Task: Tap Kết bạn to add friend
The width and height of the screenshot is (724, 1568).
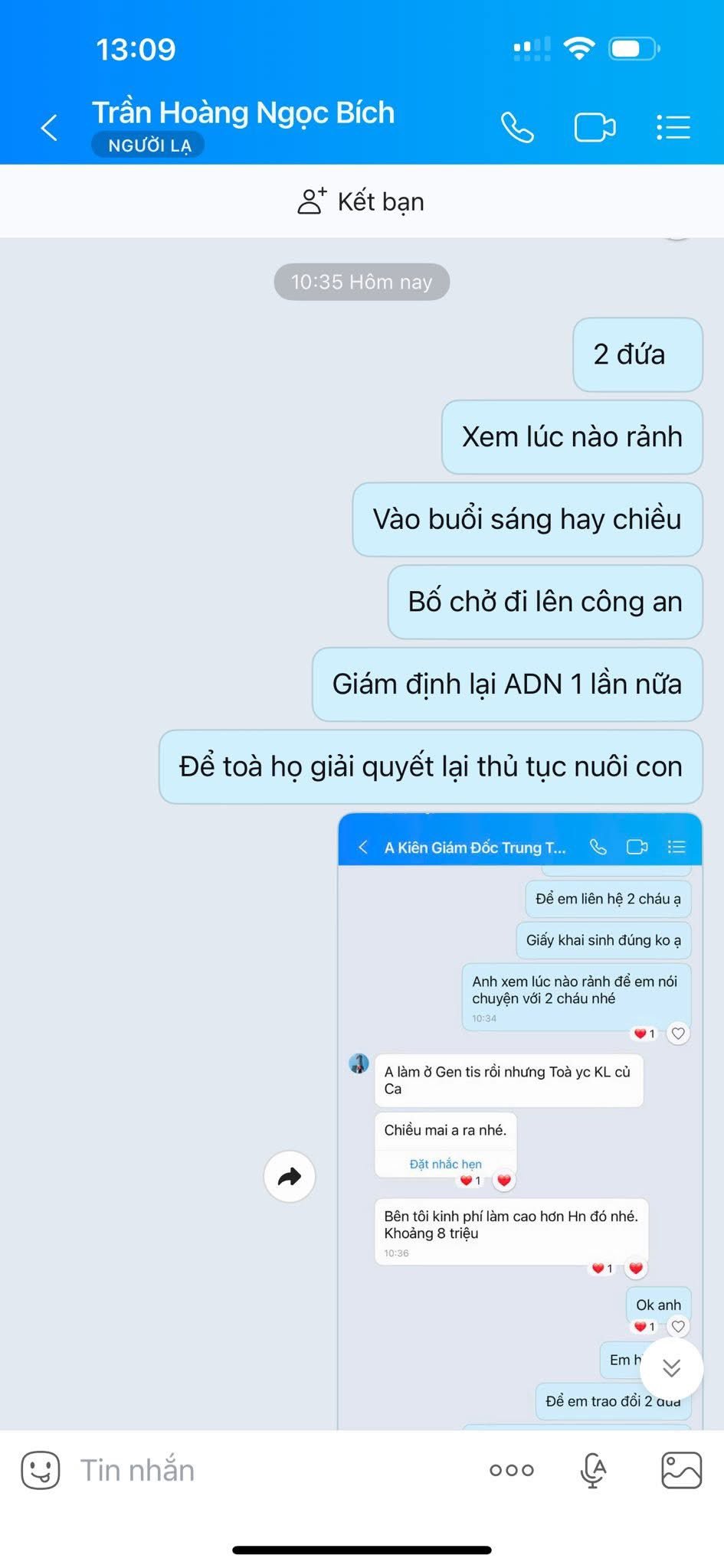Action: tap(361, 201)
